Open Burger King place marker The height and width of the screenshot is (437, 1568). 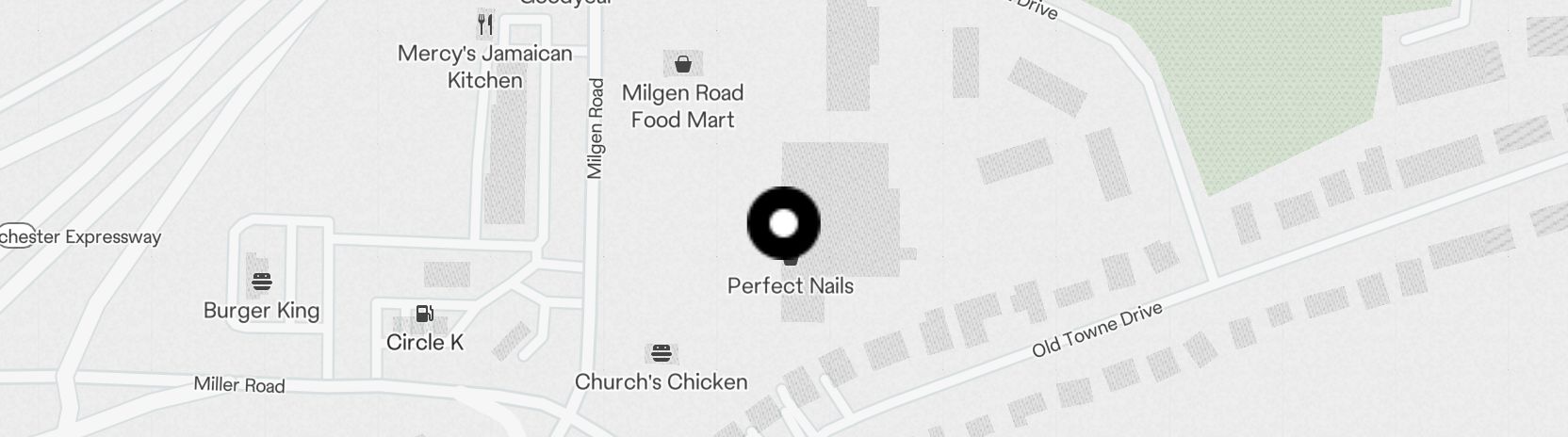261,282
